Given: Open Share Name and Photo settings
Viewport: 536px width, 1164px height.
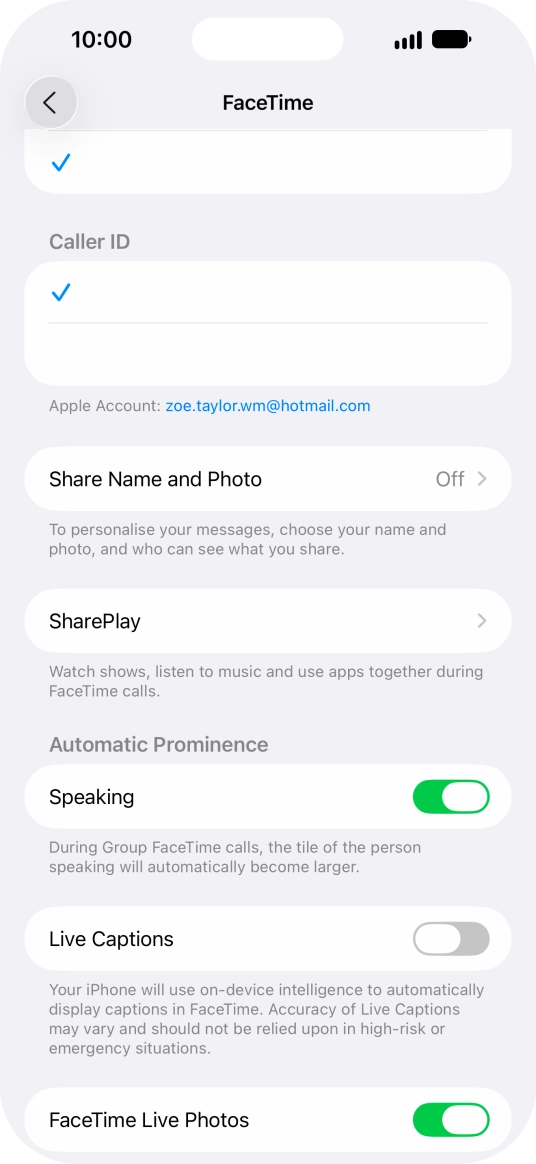Looking at the screenshot, I should tap(268, 479).
